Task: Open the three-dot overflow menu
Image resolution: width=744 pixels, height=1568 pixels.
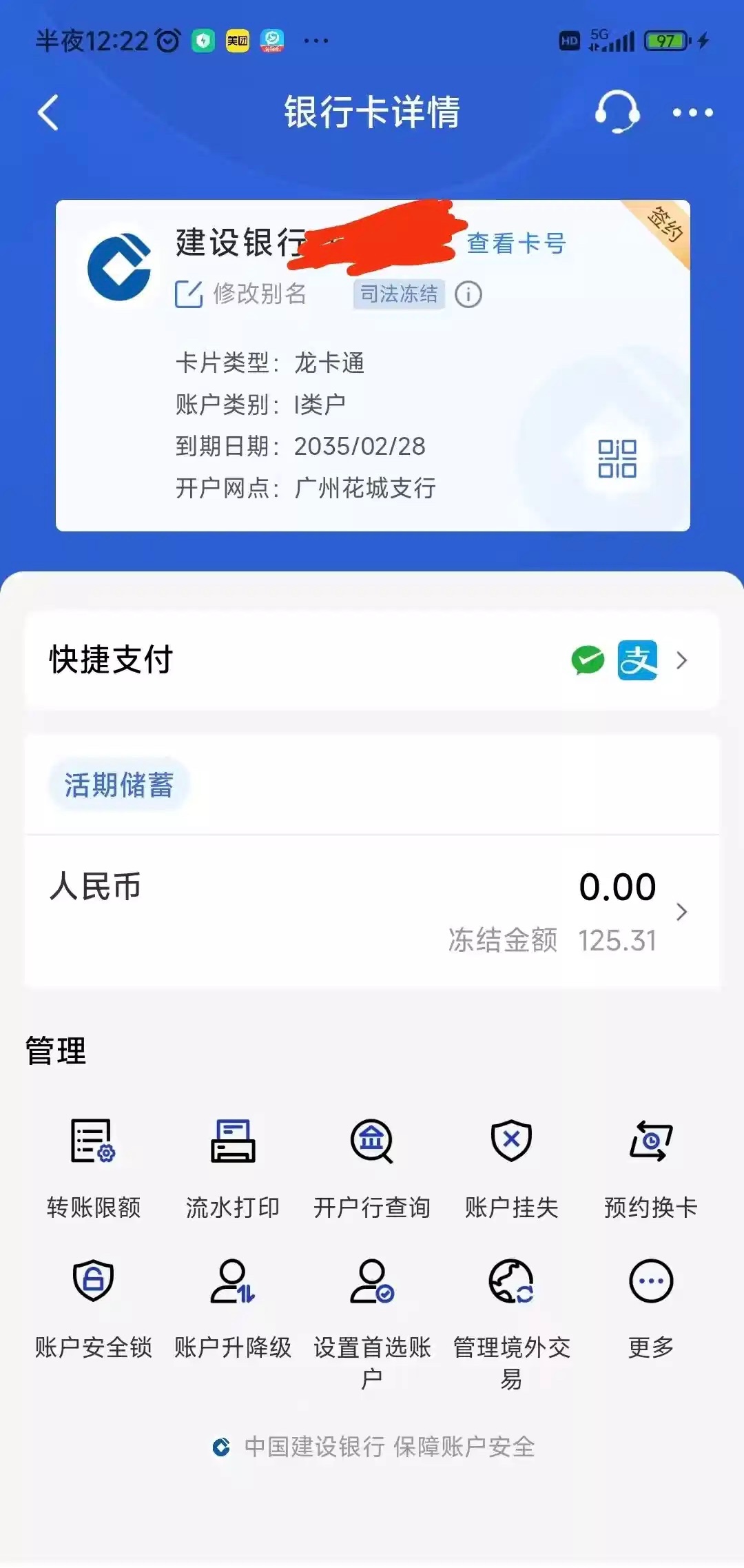Action: (x=692, y=112)
